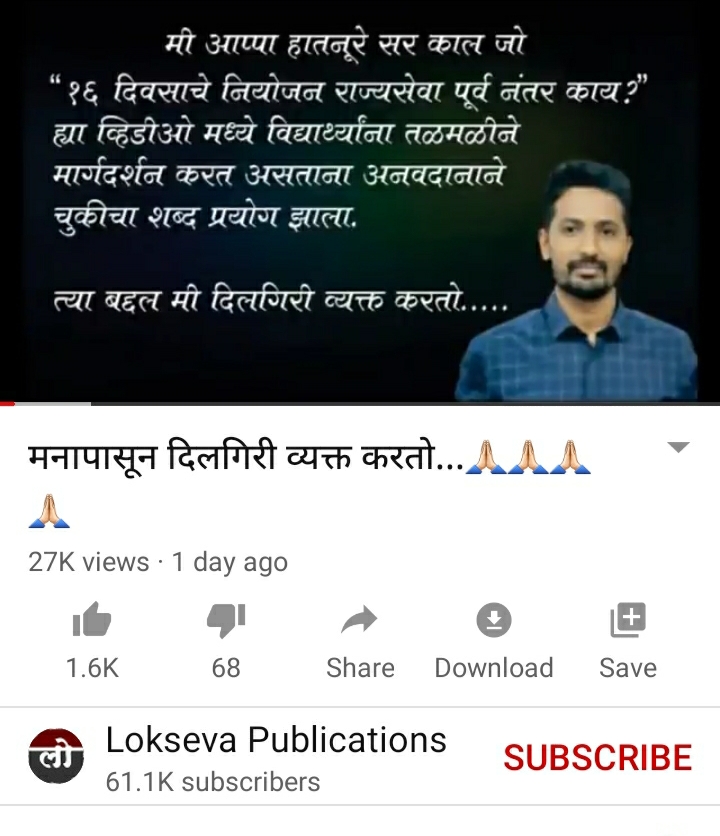Viewport: 720px width, 836px height.
Task: Expand the video description arrow
Action: 678,447
